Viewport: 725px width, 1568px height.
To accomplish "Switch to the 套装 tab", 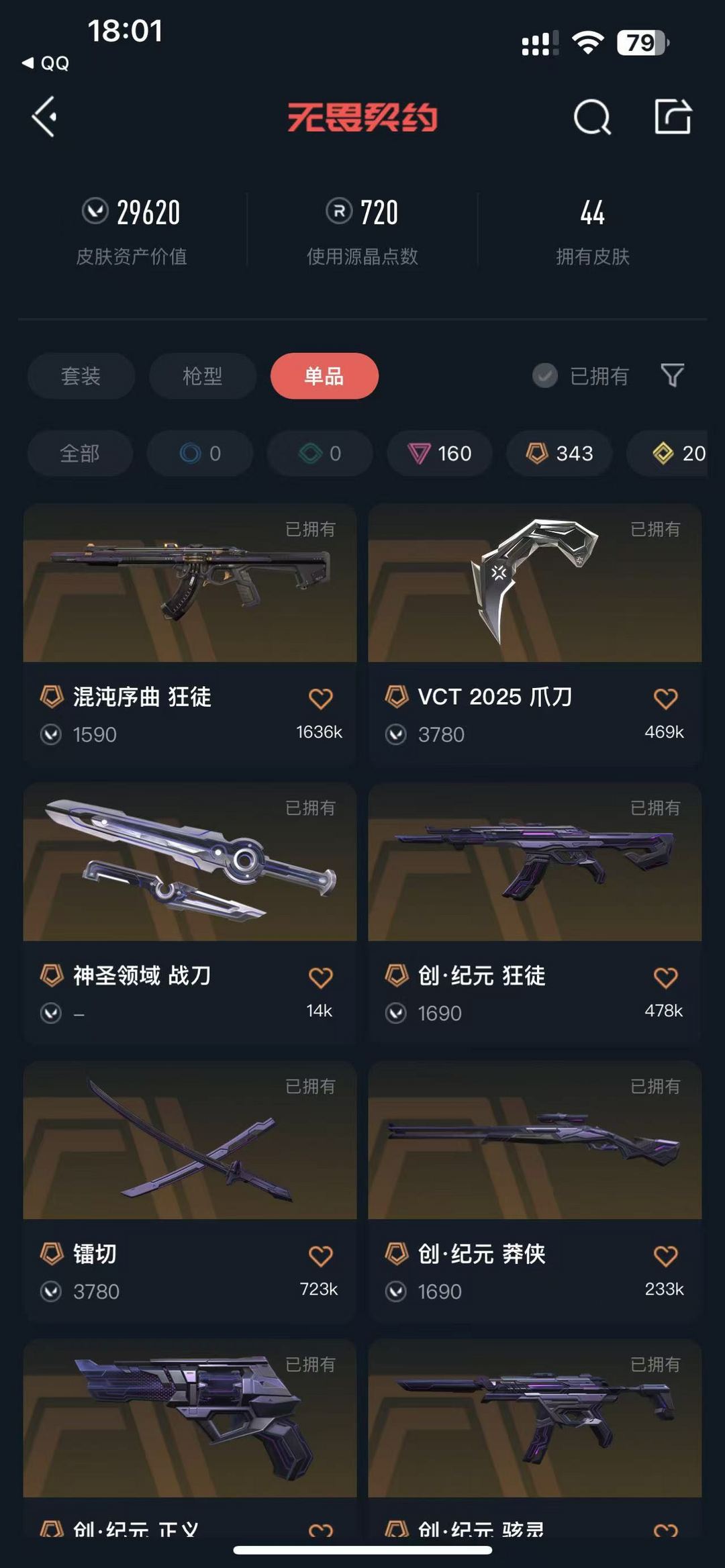I will (81, 376).
